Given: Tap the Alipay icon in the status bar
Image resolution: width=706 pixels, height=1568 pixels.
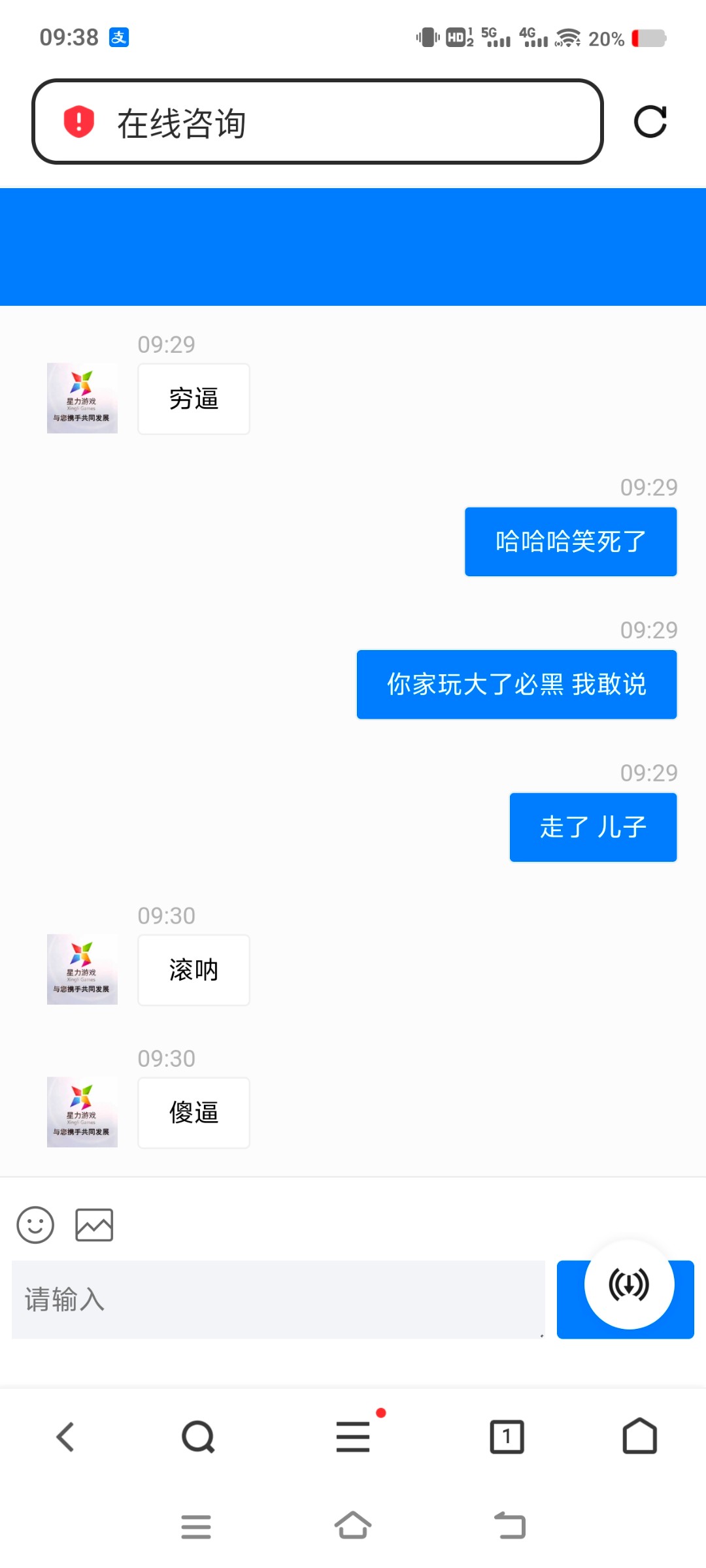Looking at the screenshot, I should 118,37.
